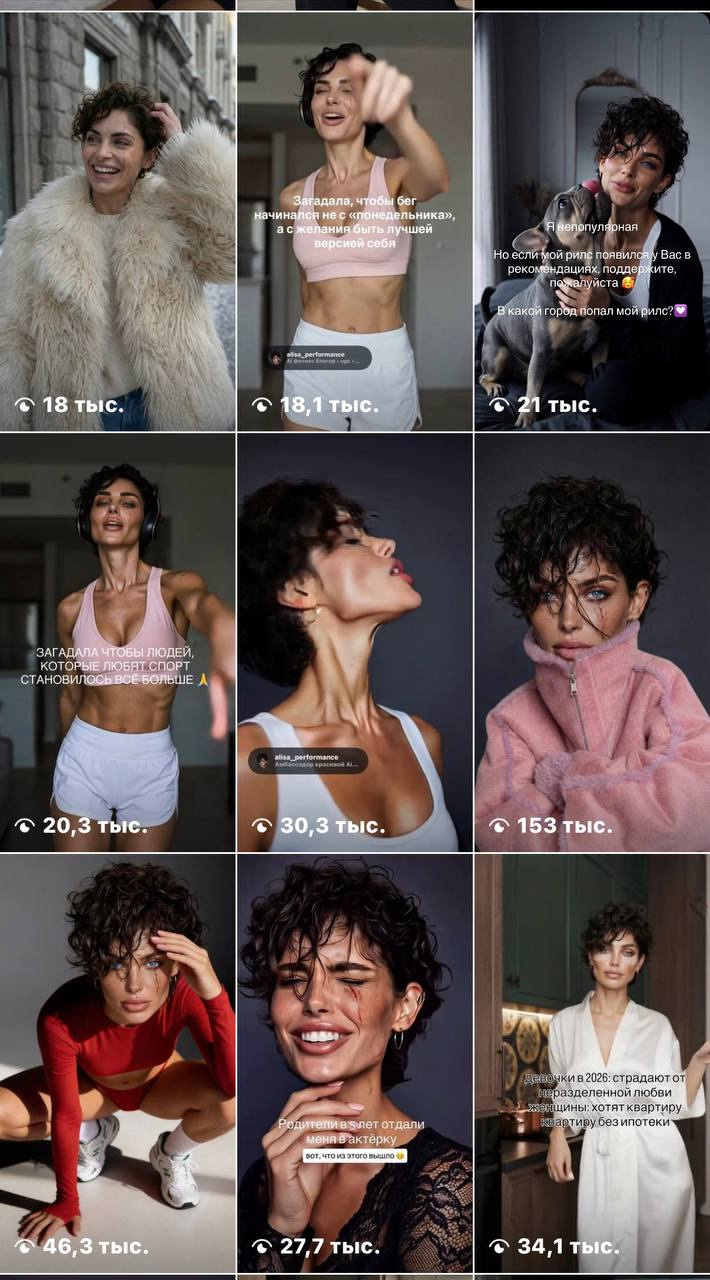Play the red outfit reel with 46,3 тыс. views
Screen dimensions: 710x1280
click(x=117, y=1062)
